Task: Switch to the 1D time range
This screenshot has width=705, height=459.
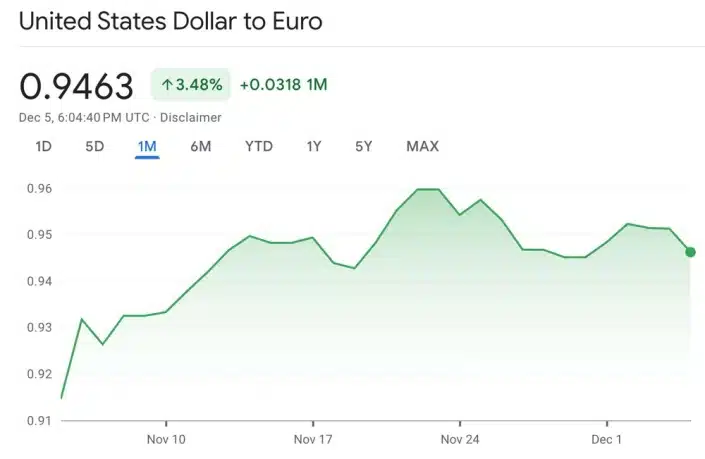Action: click(43, 147)
